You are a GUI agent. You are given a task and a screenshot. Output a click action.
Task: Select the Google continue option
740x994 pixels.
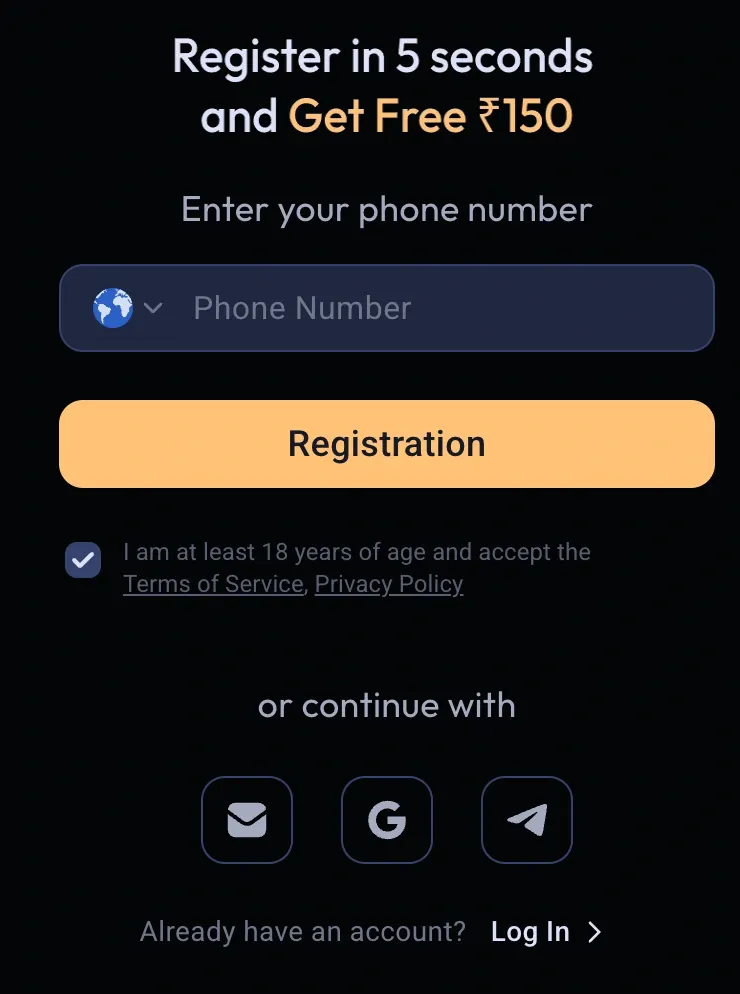tap(387, 820)
